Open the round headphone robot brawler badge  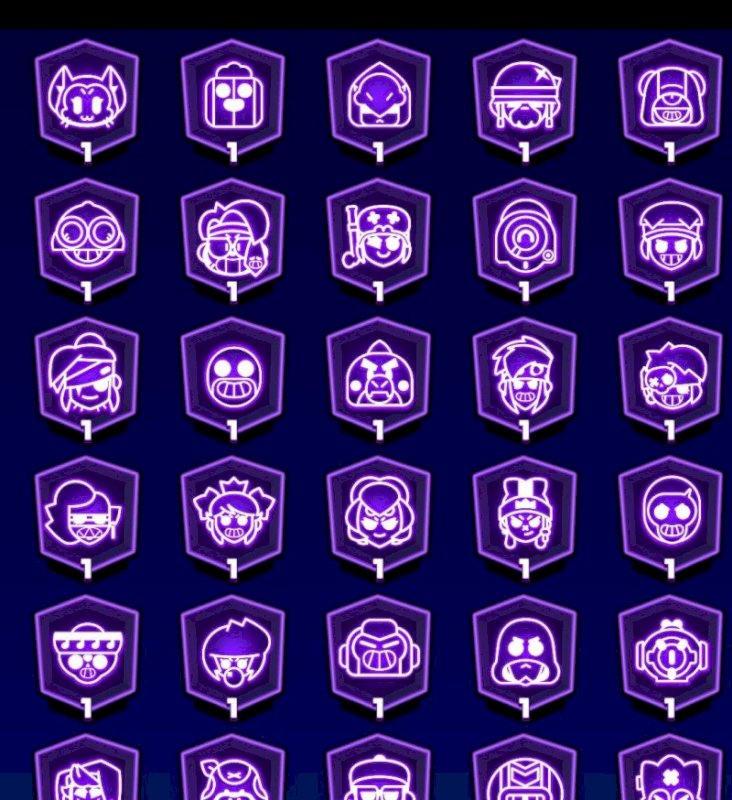coord(670,653)
